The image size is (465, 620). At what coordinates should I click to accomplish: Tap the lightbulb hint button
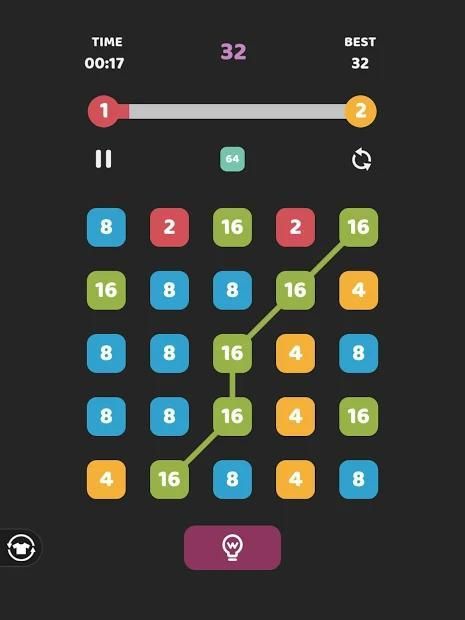[232, 547]
